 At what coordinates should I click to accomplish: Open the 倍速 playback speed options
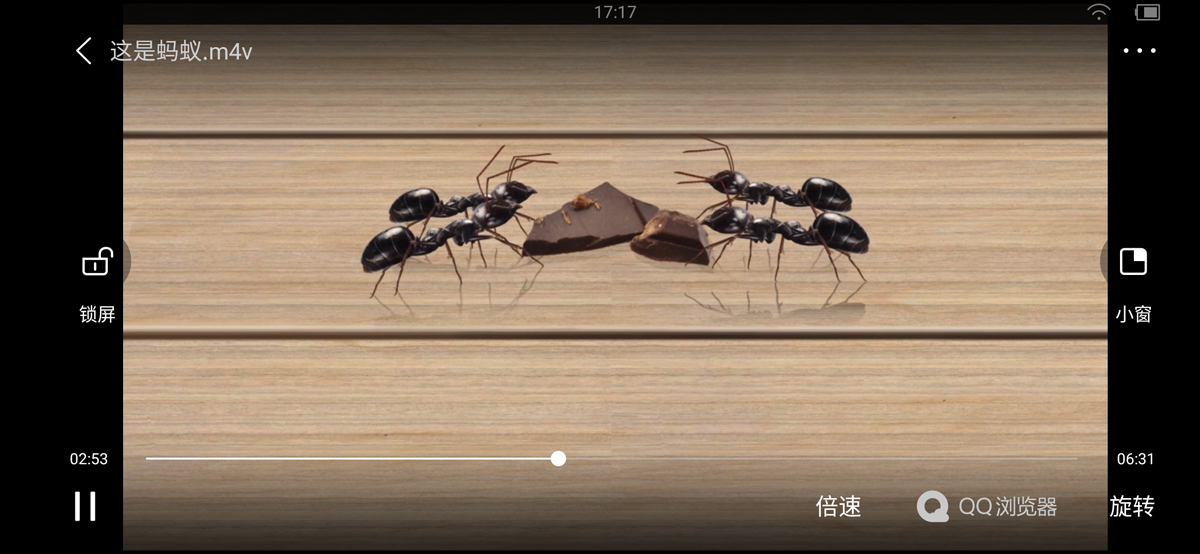pyautogui.click(x=838, y=507)
